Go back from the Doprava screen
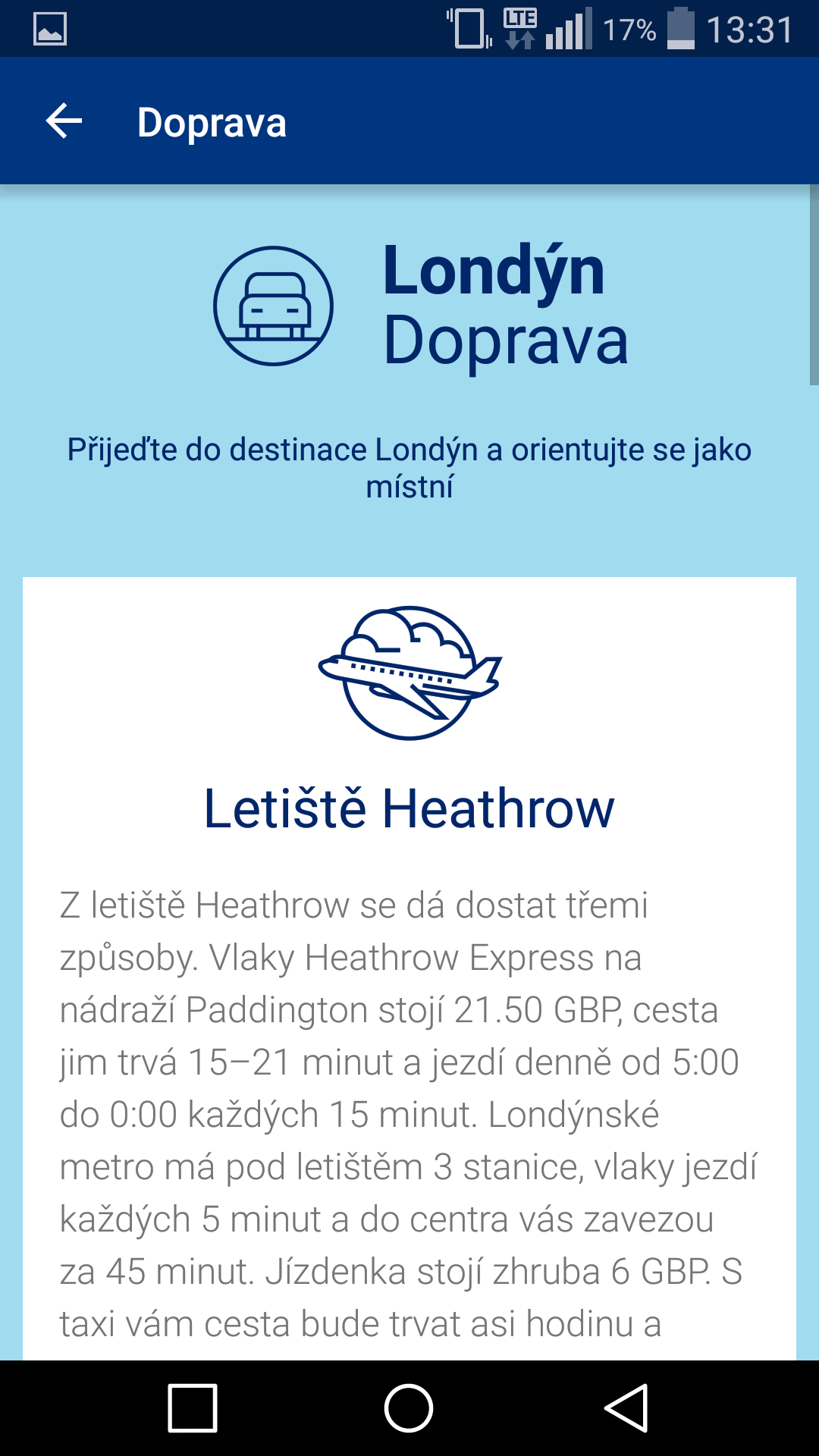Viewport: 819px width, 1456px height. click(x=64, y=121)
